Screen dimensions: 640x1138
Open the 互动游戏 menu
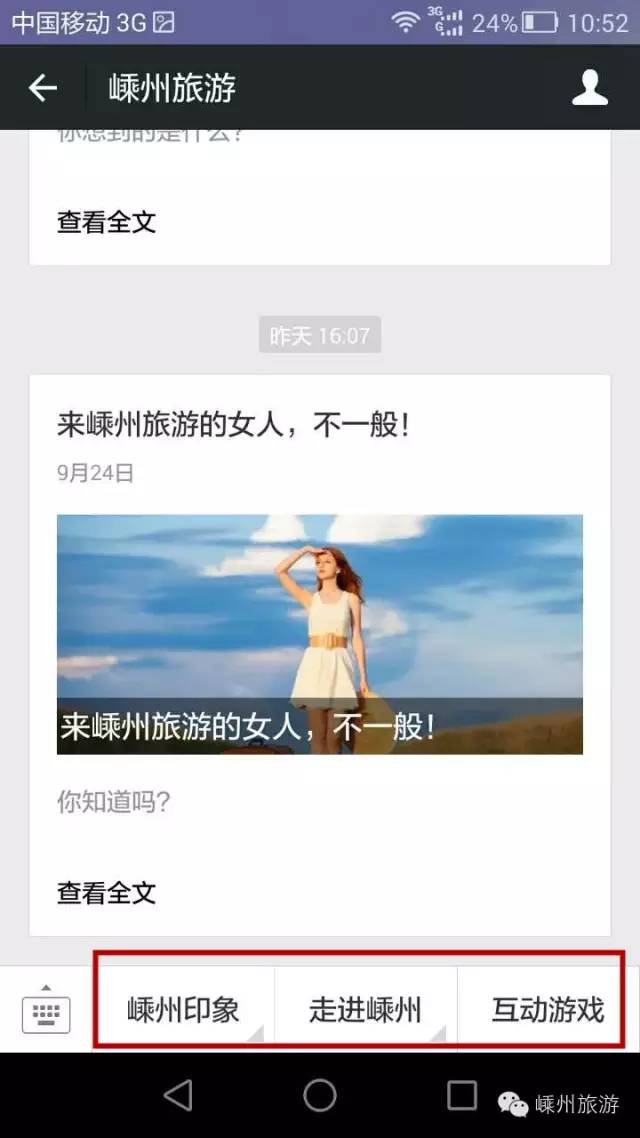(547, 1010)
